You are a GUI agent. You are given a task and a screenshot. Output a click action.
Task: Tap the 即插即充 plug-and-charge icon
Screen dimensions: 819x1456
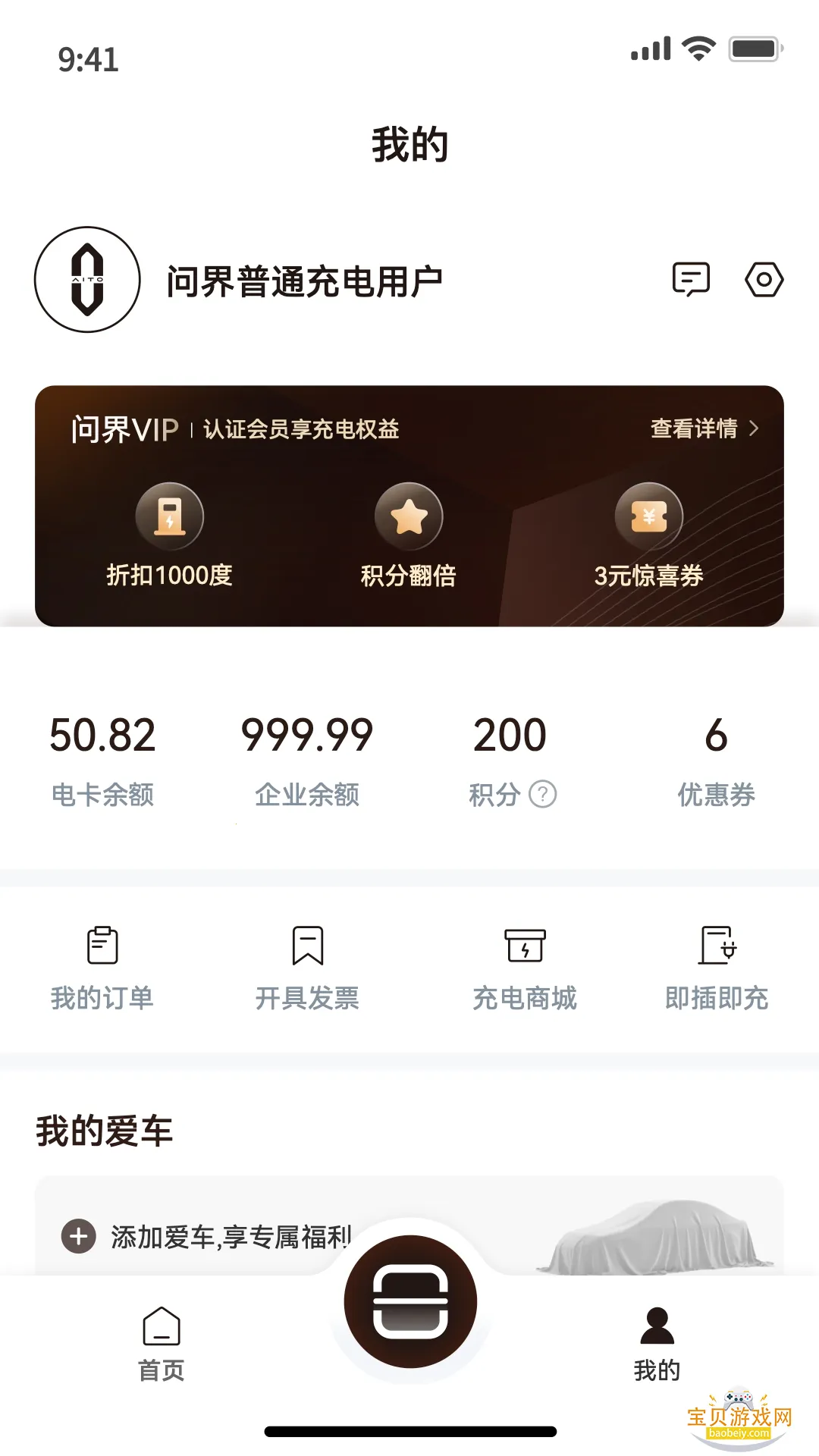pyautogui.click(x=717, y=946)
